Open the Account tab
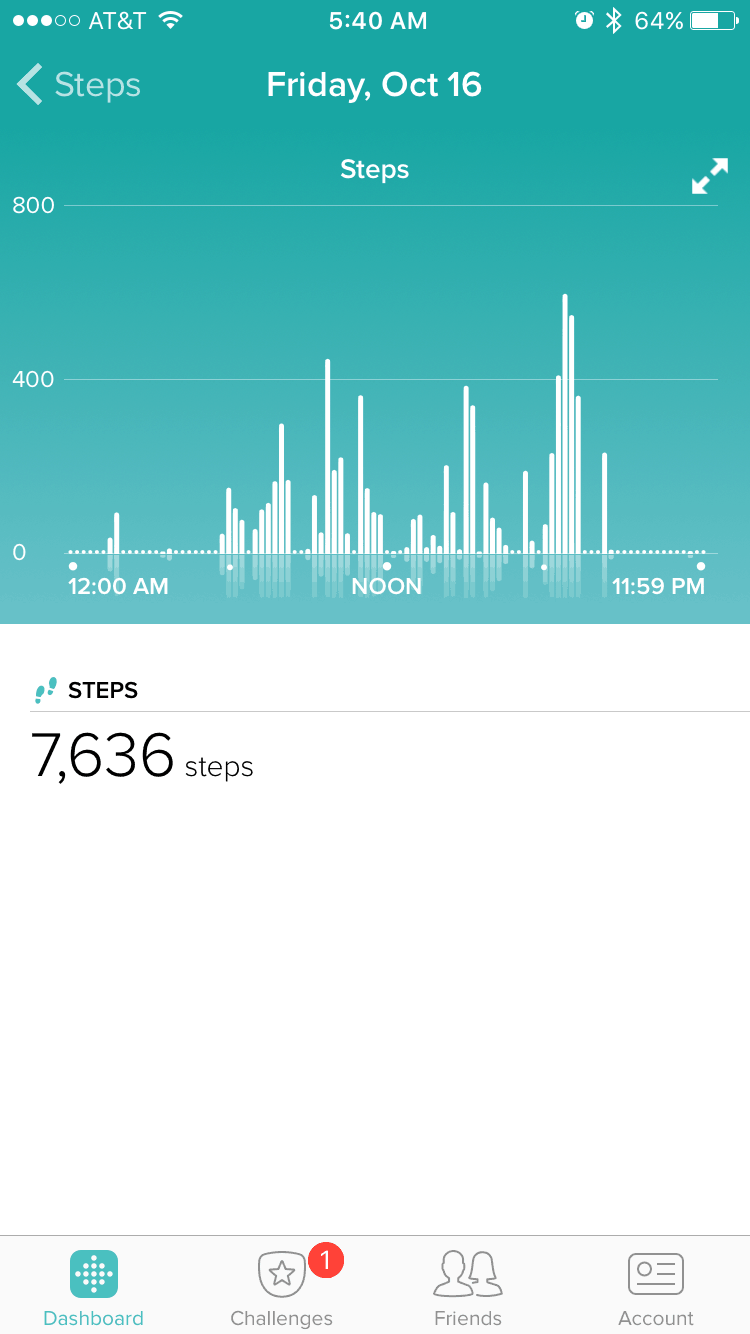This screenshot has height=1334, width=750. coord(656,1289)
